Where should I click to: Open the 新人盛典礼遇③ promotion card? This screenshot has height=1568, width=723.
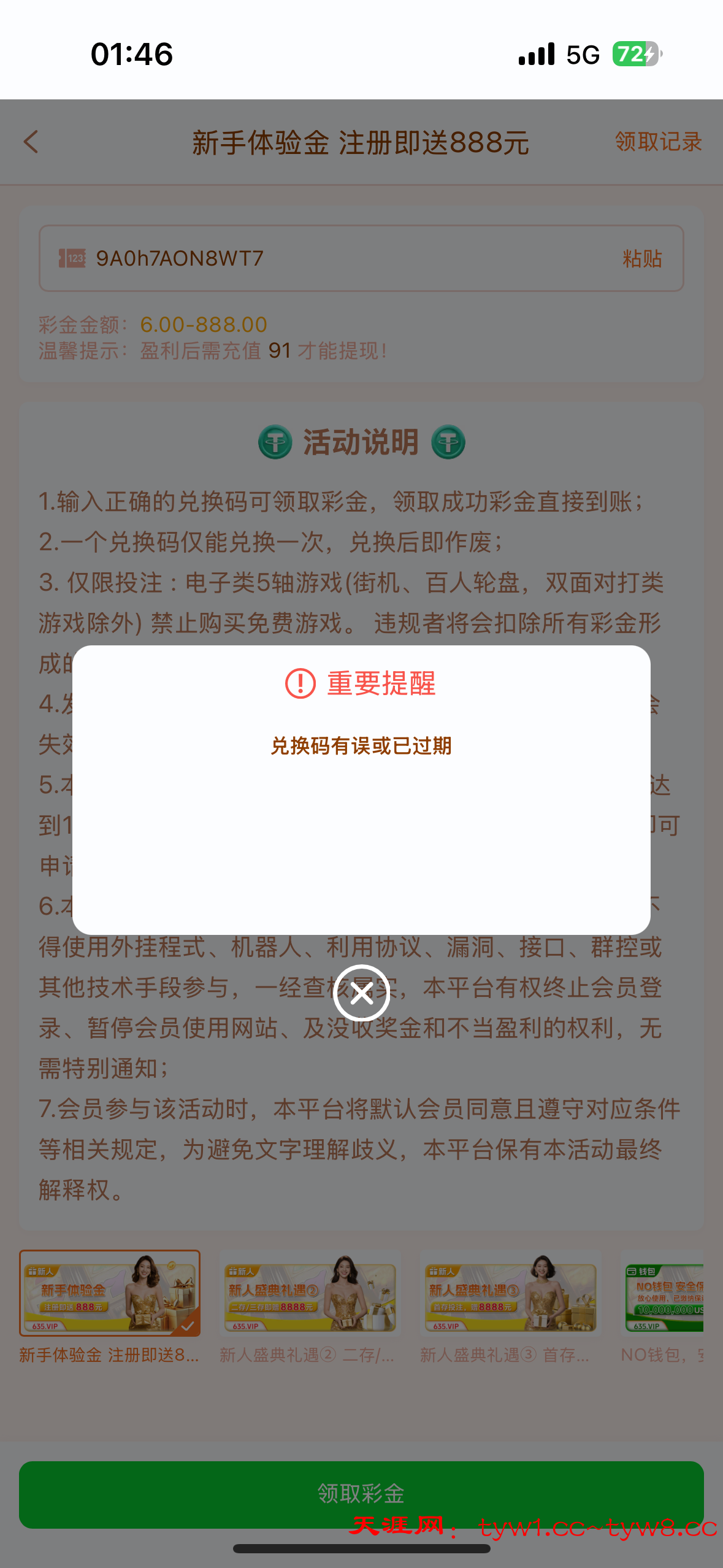click(510, 1293)
